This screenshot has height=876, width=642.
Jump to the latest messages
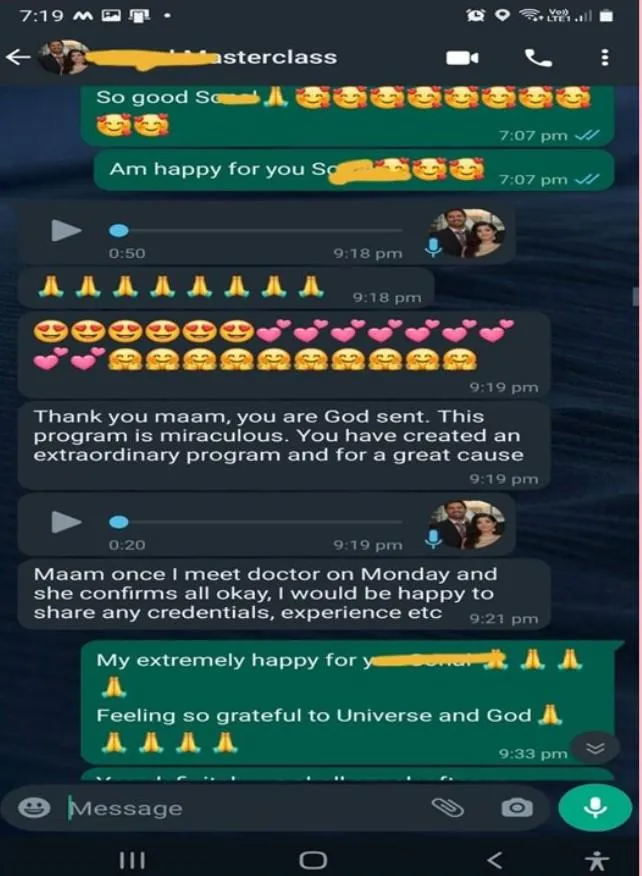(594, 747)
